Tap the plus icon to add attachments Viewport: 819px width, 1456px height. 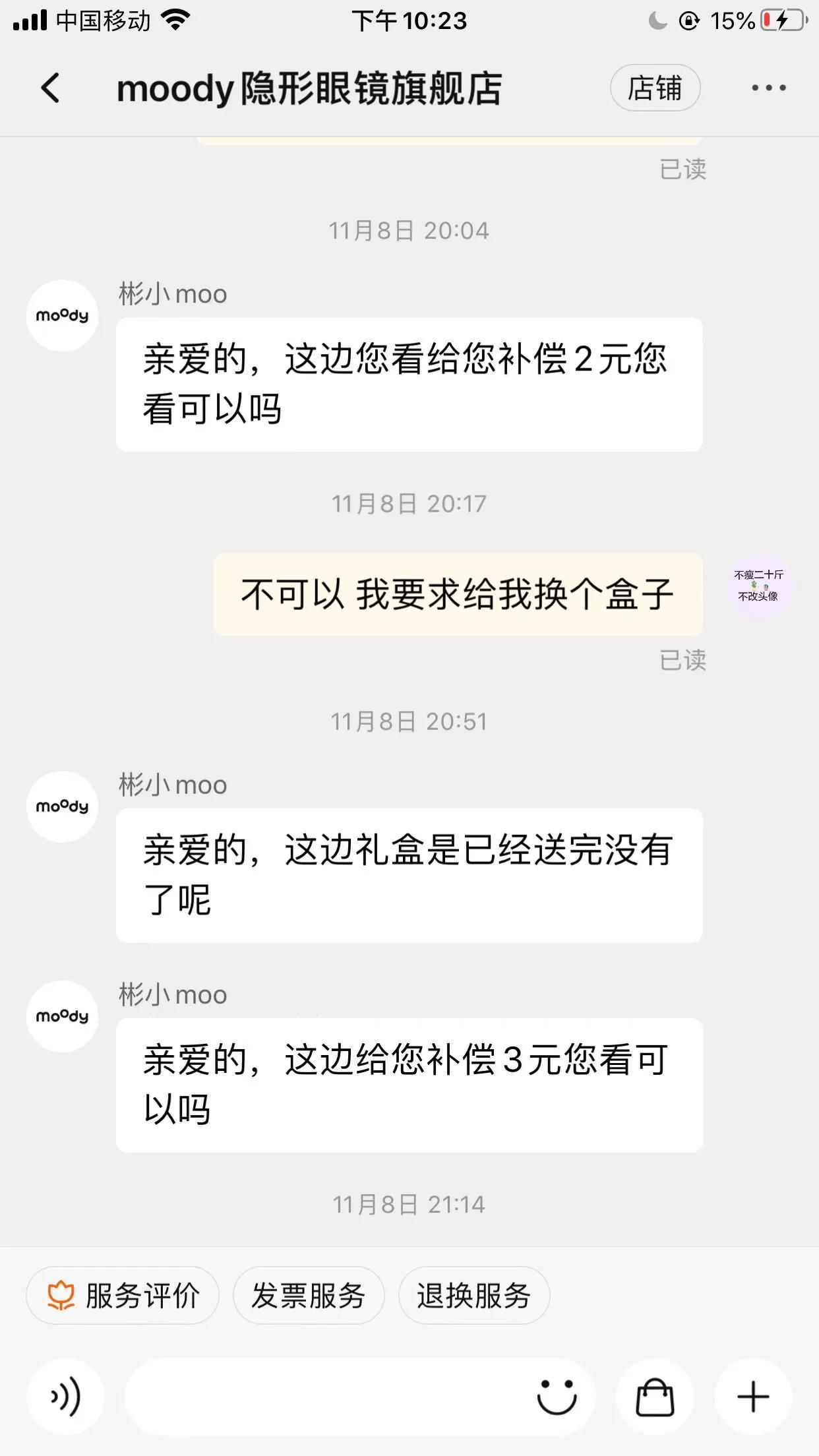[x=752, y=1396]
